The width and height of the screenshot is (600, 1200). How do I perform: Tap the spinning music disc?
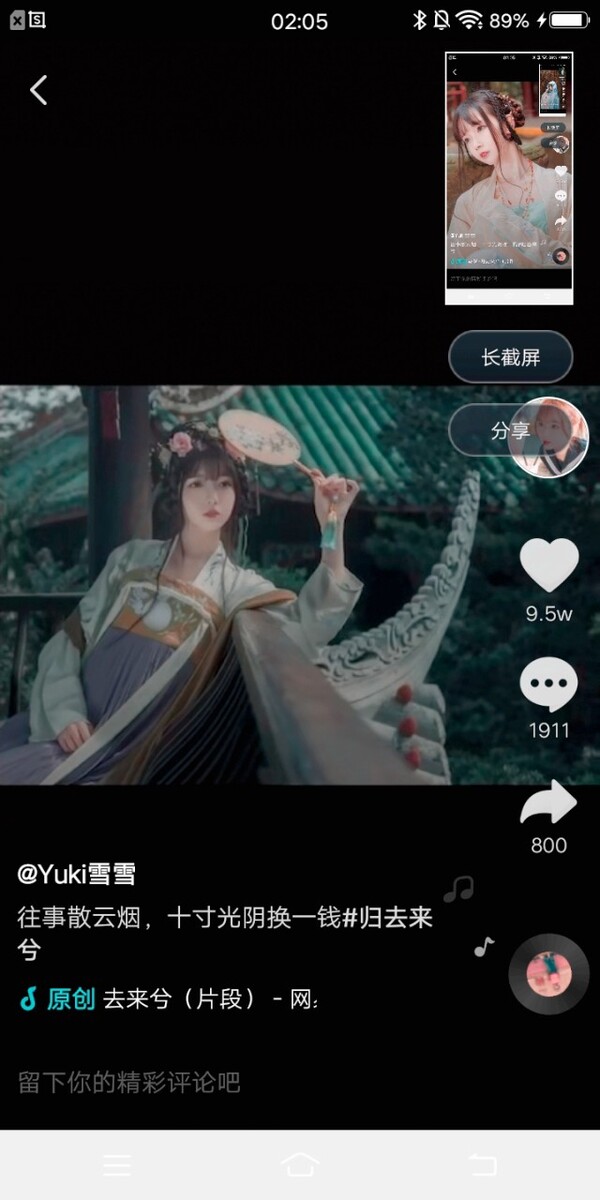(x=549, y=974)
